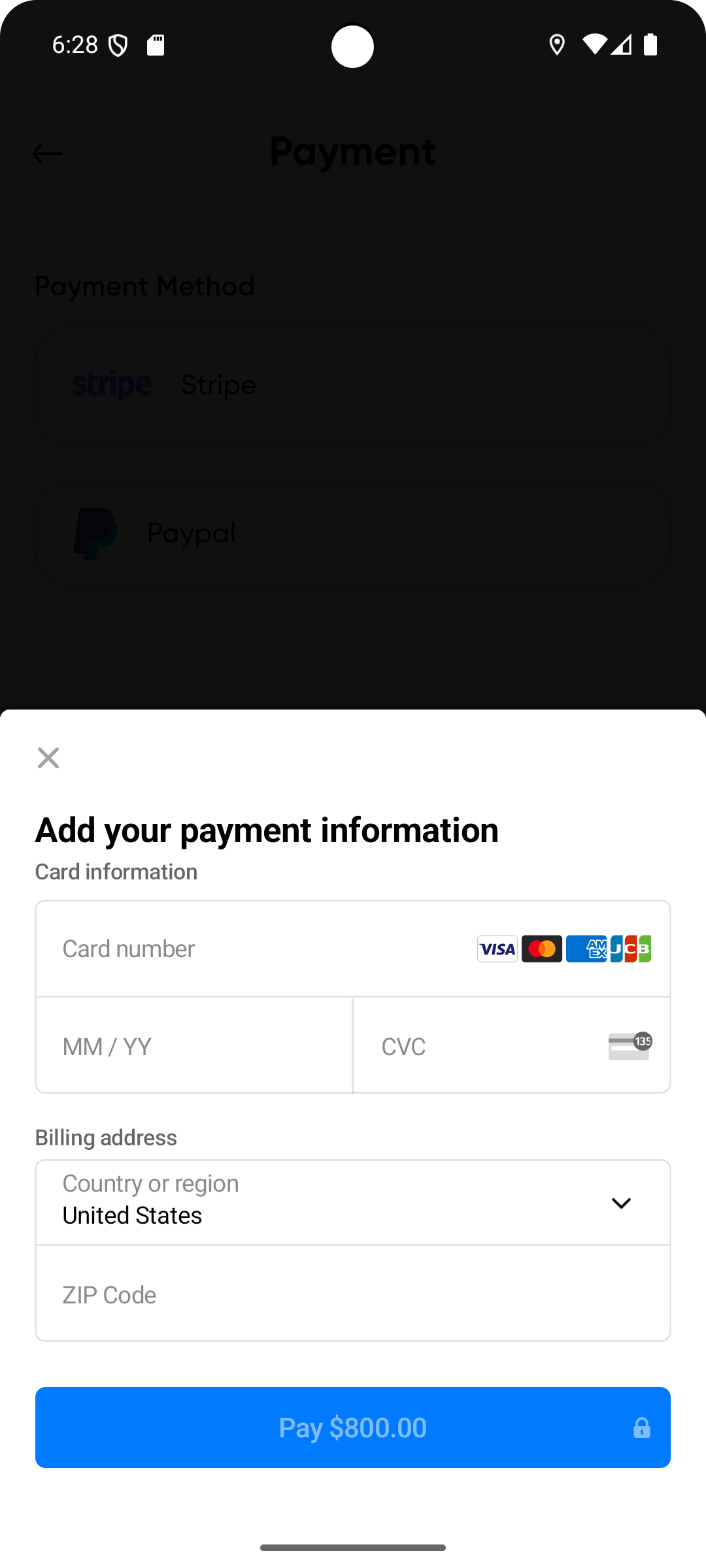Click the battery indicator in status bar
This screenshot has width=706, height=1568.
pos(650,44)
